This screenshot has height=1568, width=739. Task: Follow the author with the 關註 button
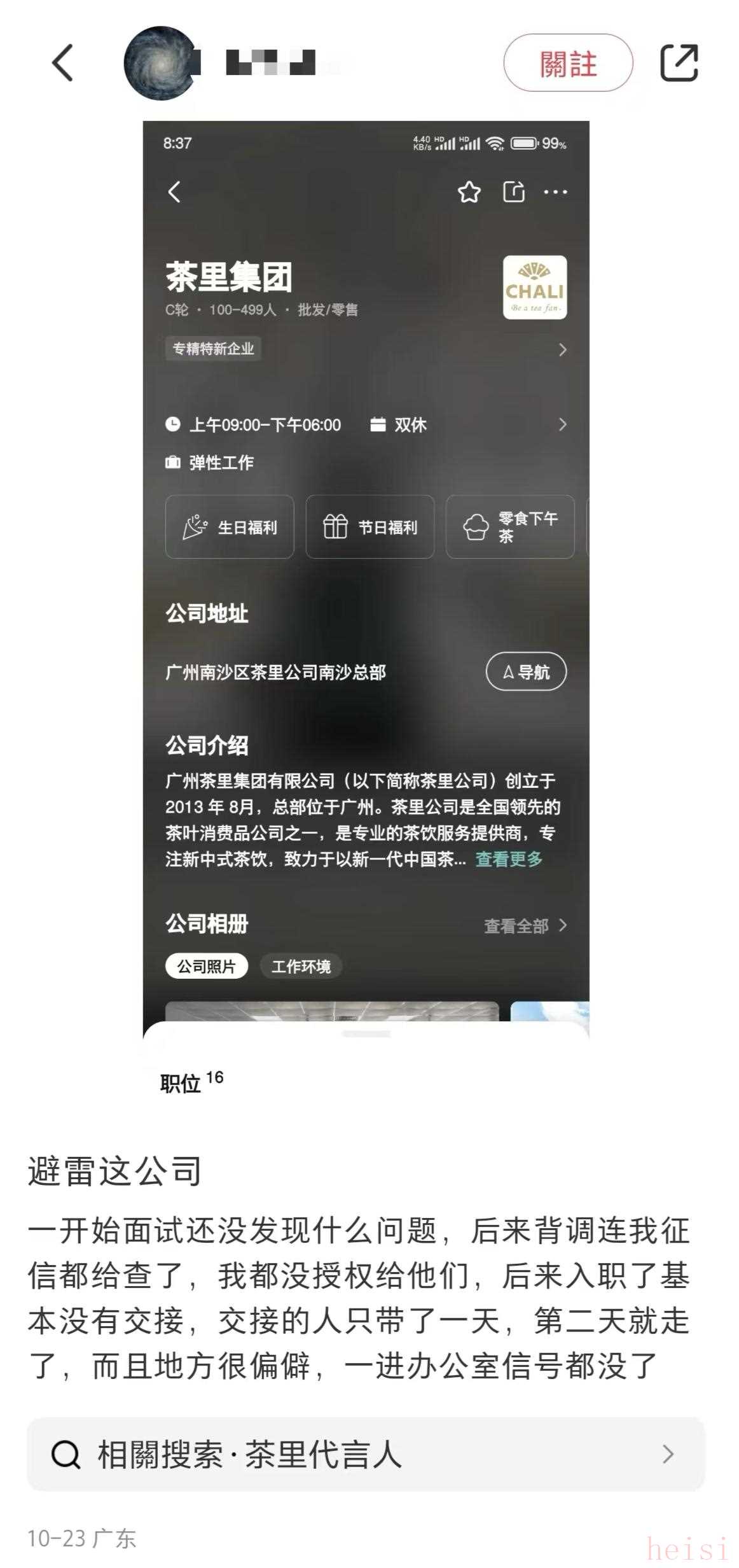tap(568, 63)
